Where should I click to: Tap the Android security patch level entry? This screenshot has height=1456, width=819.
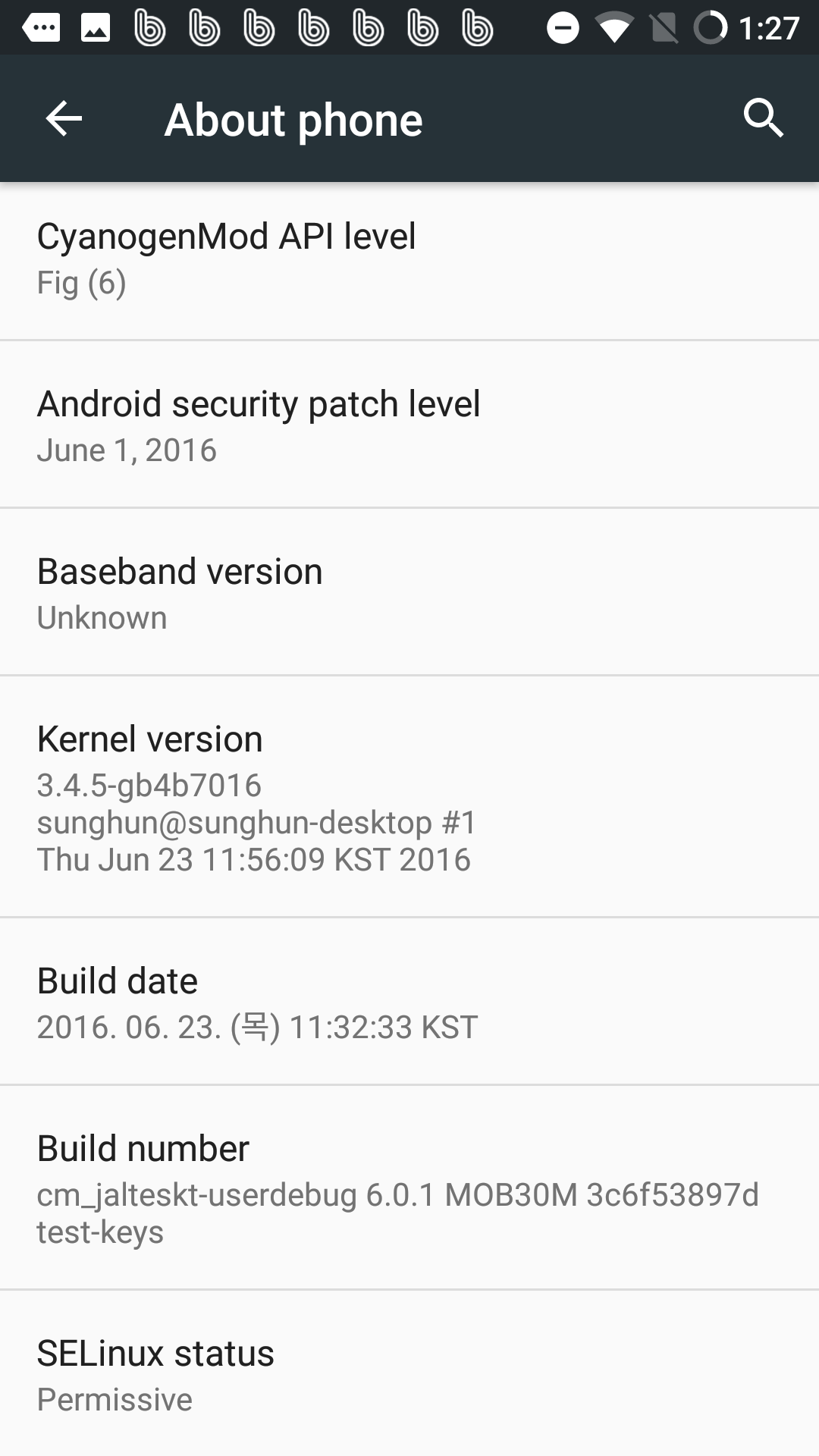coord(409,423)
